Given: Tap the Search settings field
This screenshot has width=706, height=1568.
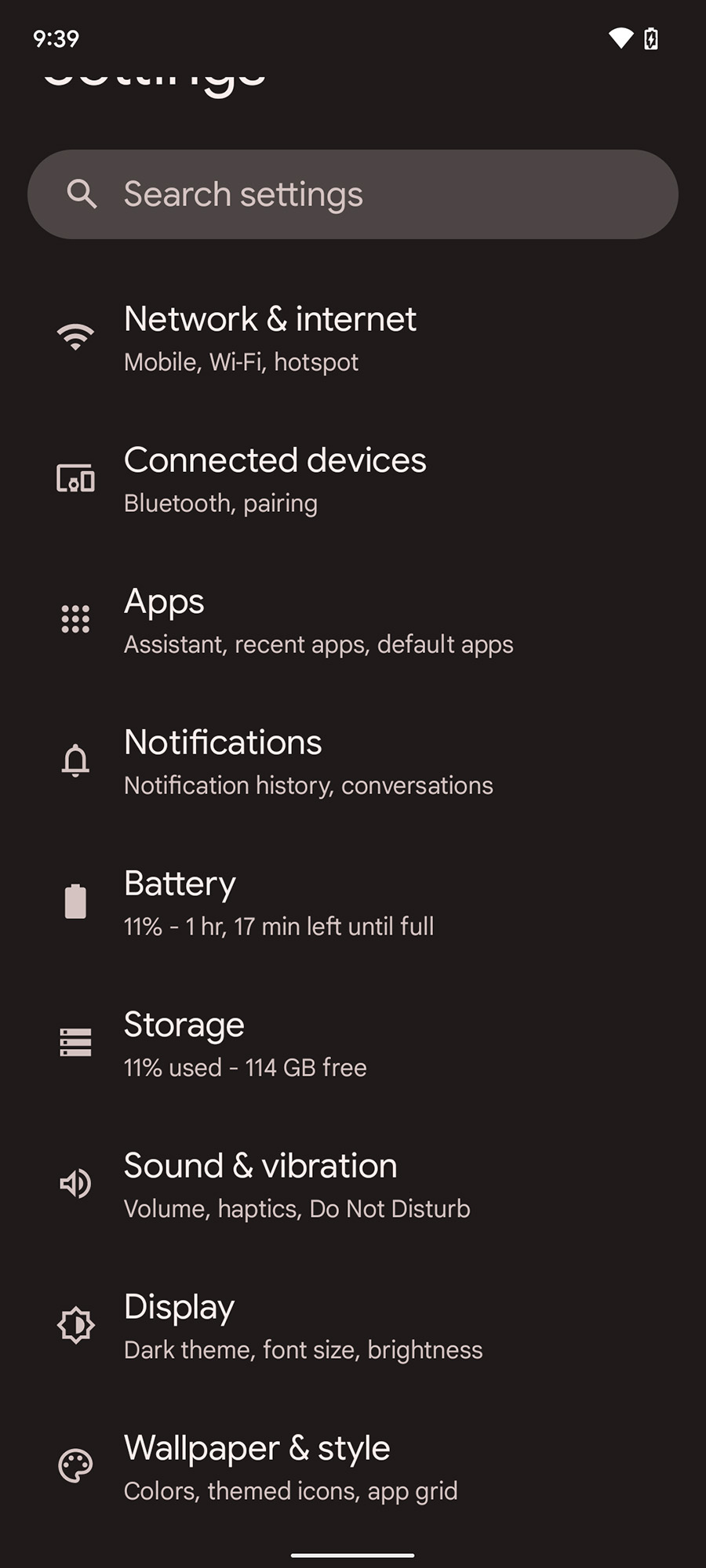Looking at the screenshot, I should point(353,194).
